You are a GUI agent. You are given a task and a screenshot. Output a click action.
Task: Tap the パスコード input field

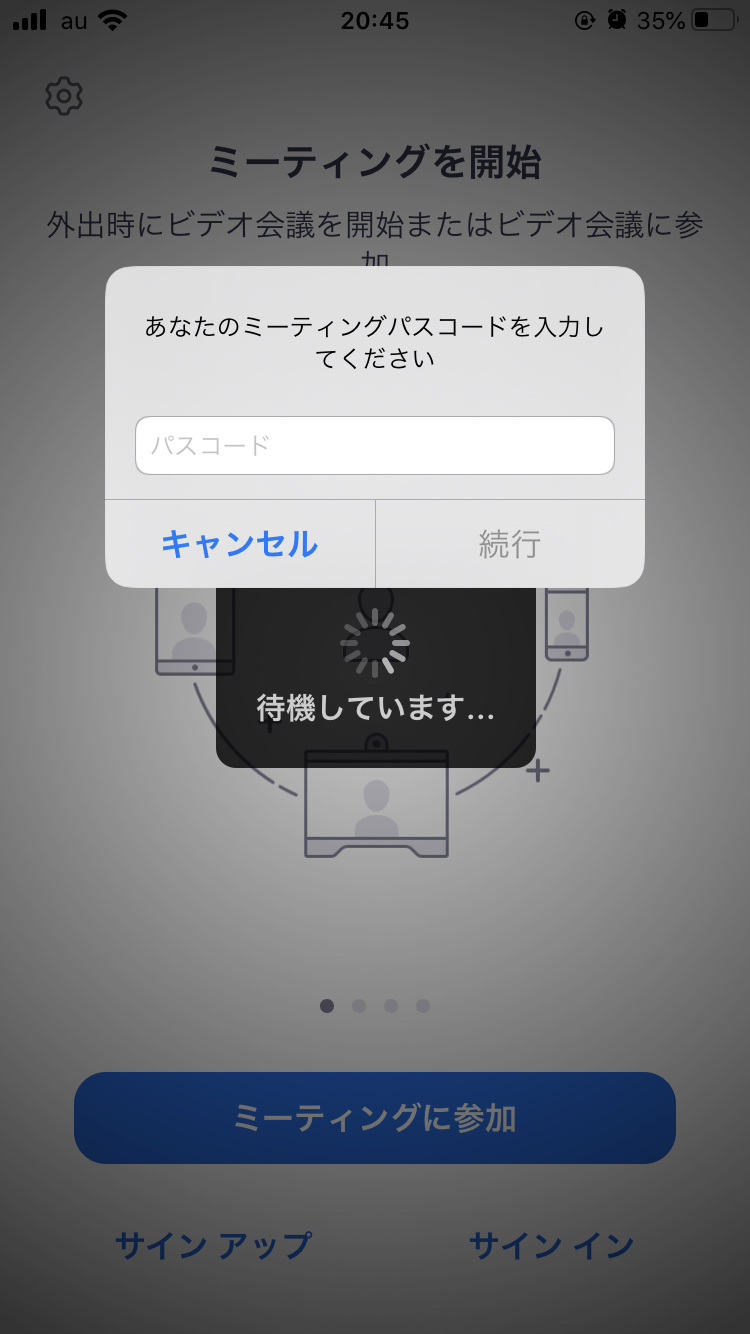point(374,445)
